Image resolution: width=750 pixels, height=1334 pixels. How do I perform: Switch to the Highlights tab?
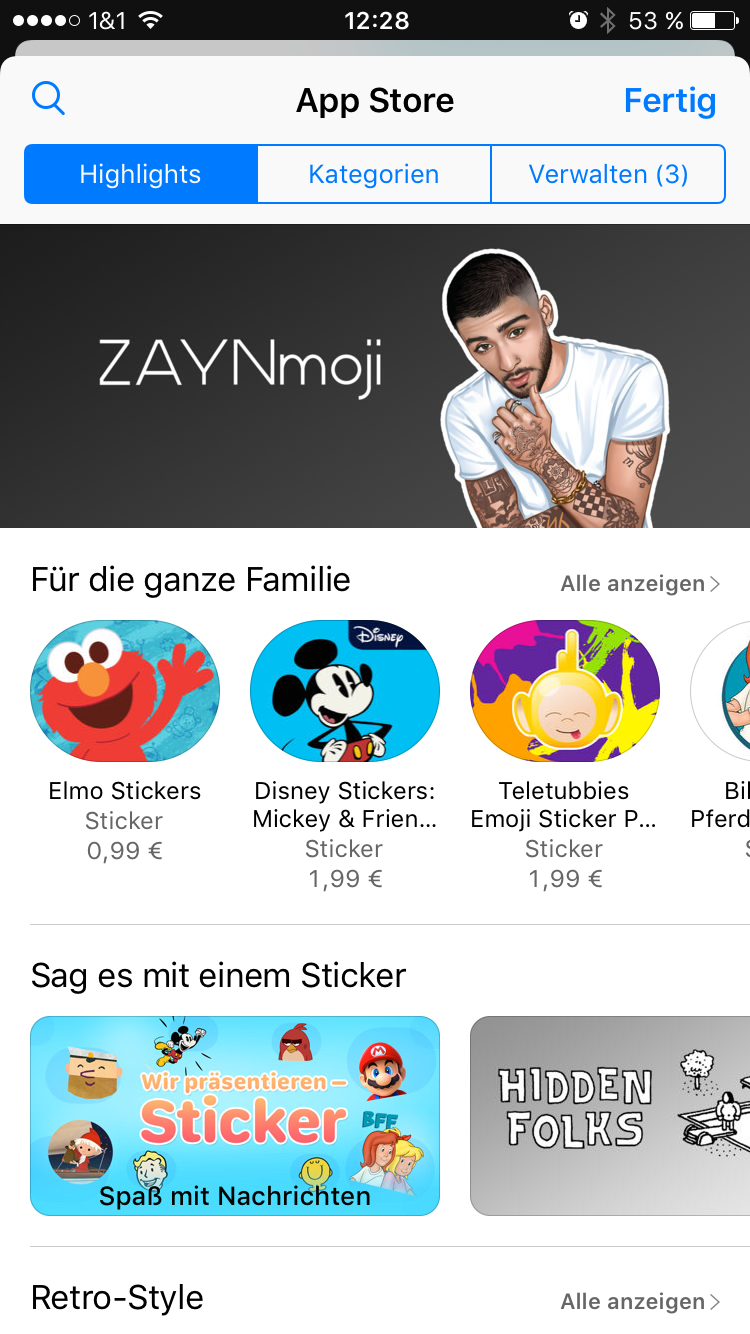tap(140, 174)
